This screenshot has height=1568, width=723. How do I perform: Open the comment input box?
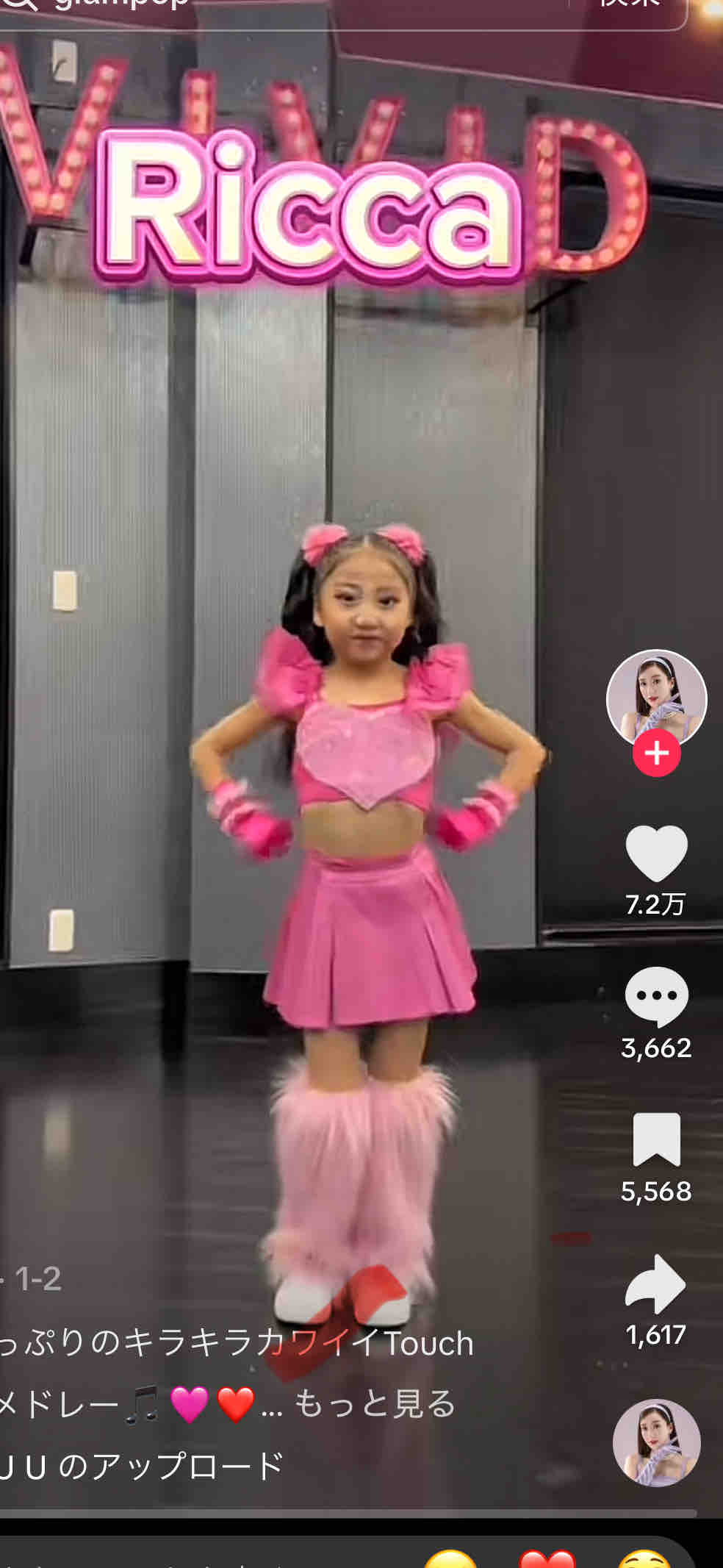tap(184, 1557)
